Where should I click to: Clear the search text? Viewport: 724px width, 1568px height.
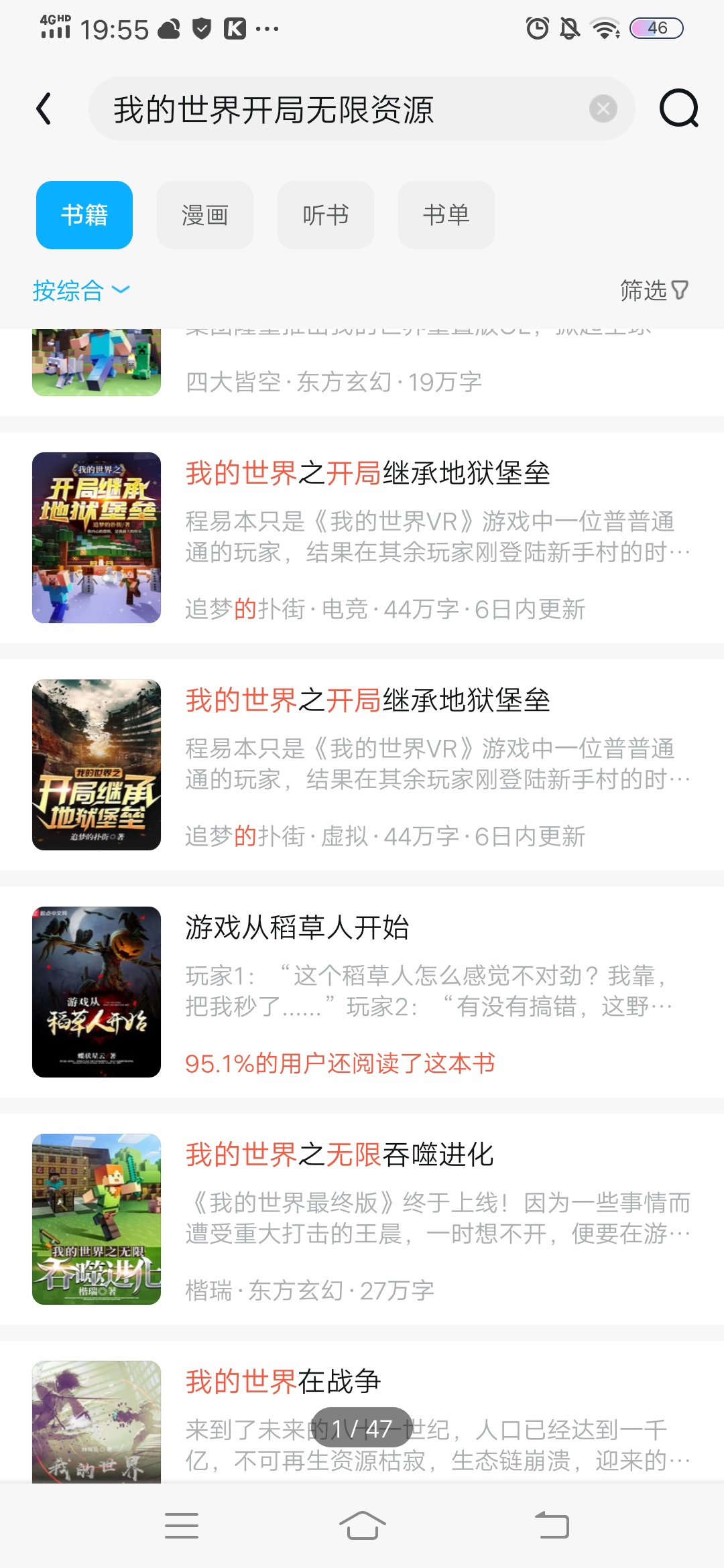(603, 109)
